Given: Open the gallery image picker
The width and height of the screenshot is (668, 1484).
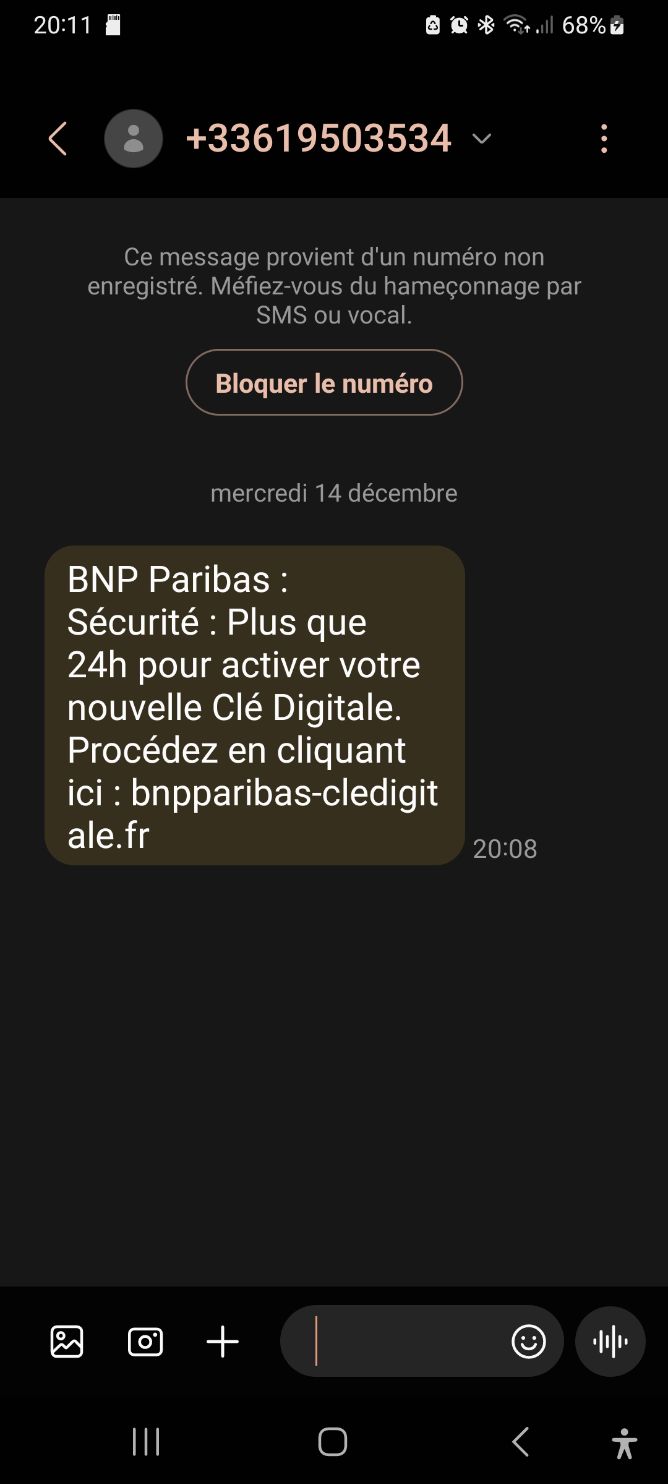Looking at the screenshot, I should coord(67,1341).
